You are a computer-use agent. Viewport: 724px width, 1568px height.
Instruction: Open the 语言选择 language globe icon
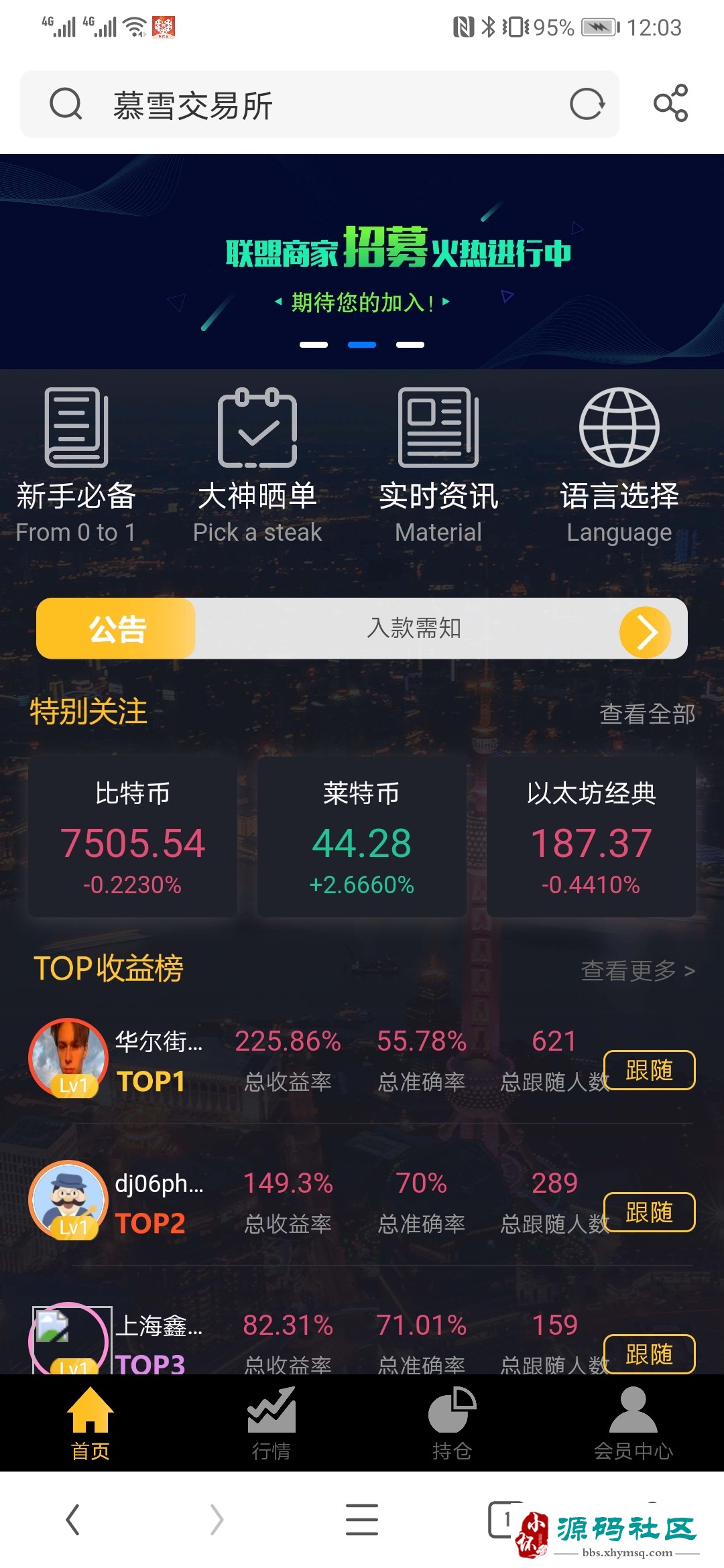click(x=619, y=429)
